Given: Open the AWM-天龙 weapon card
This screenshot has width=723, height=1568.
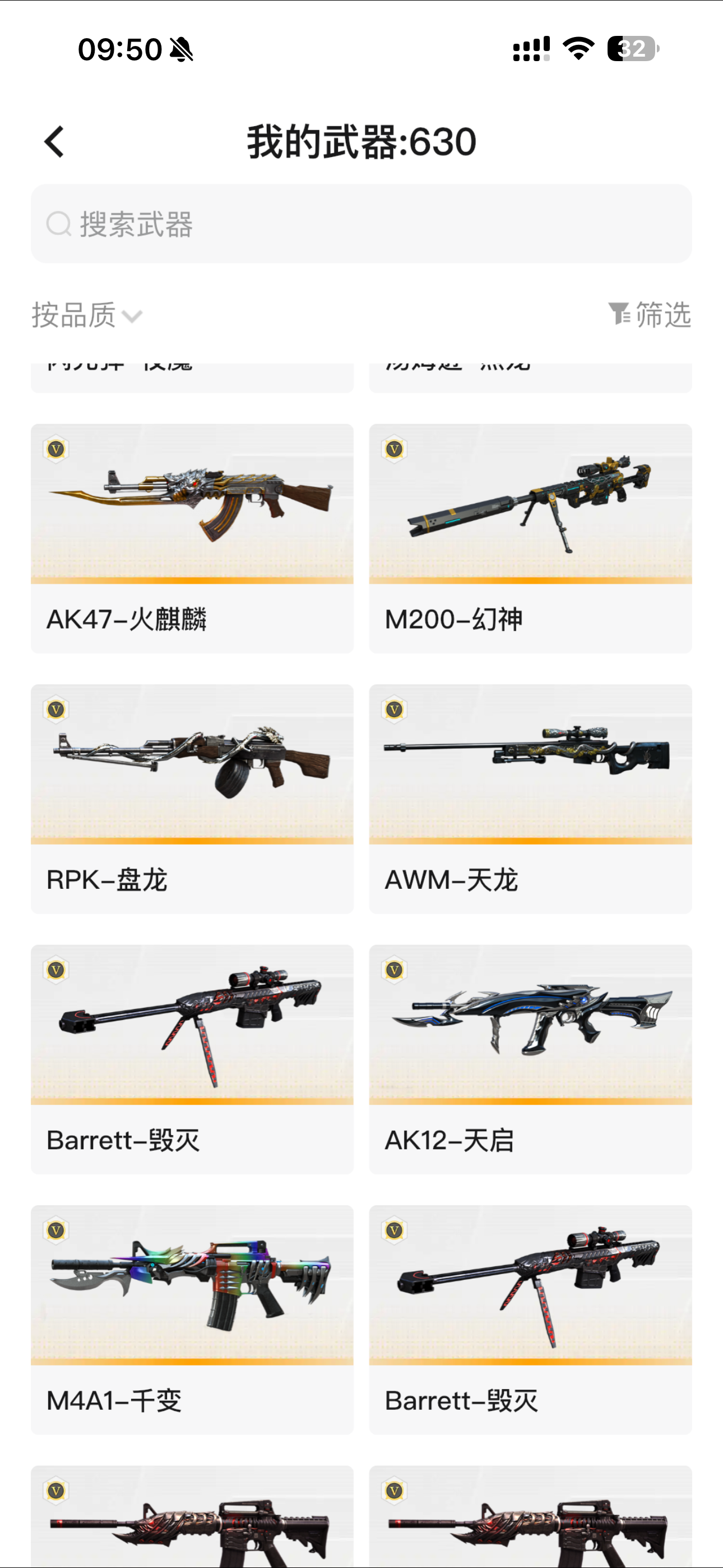Looking at the screenshot, I should pyautogui.click(x=530, y=798).
